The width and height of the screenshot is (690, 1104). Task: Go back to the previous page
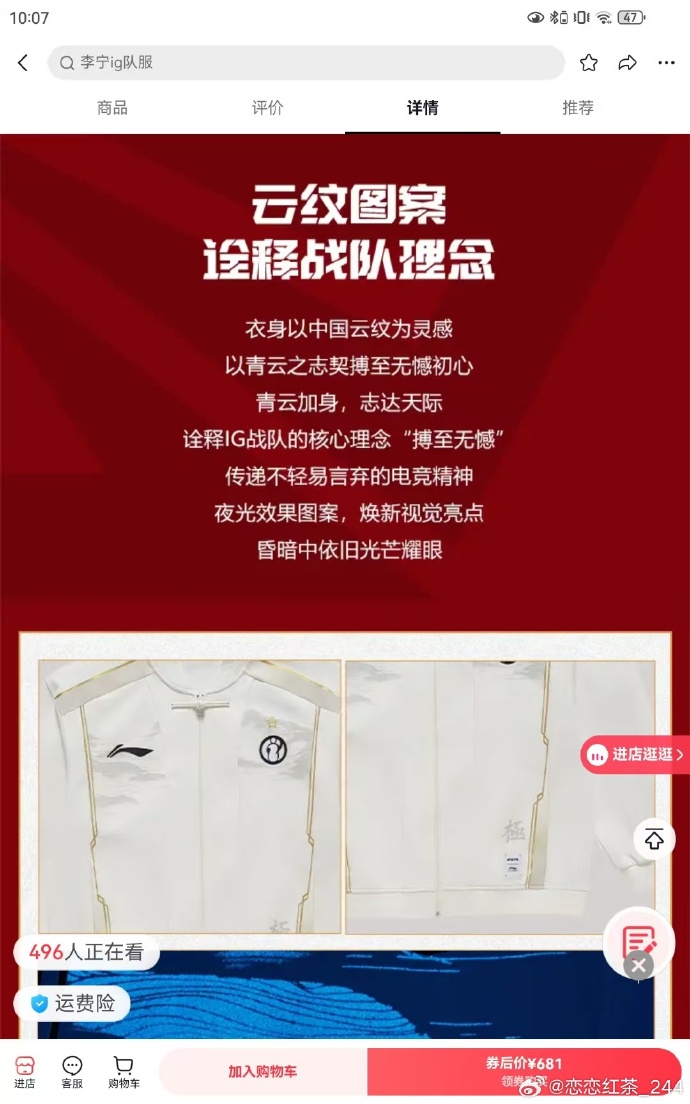pyautogui.click(x=23, y=63)
